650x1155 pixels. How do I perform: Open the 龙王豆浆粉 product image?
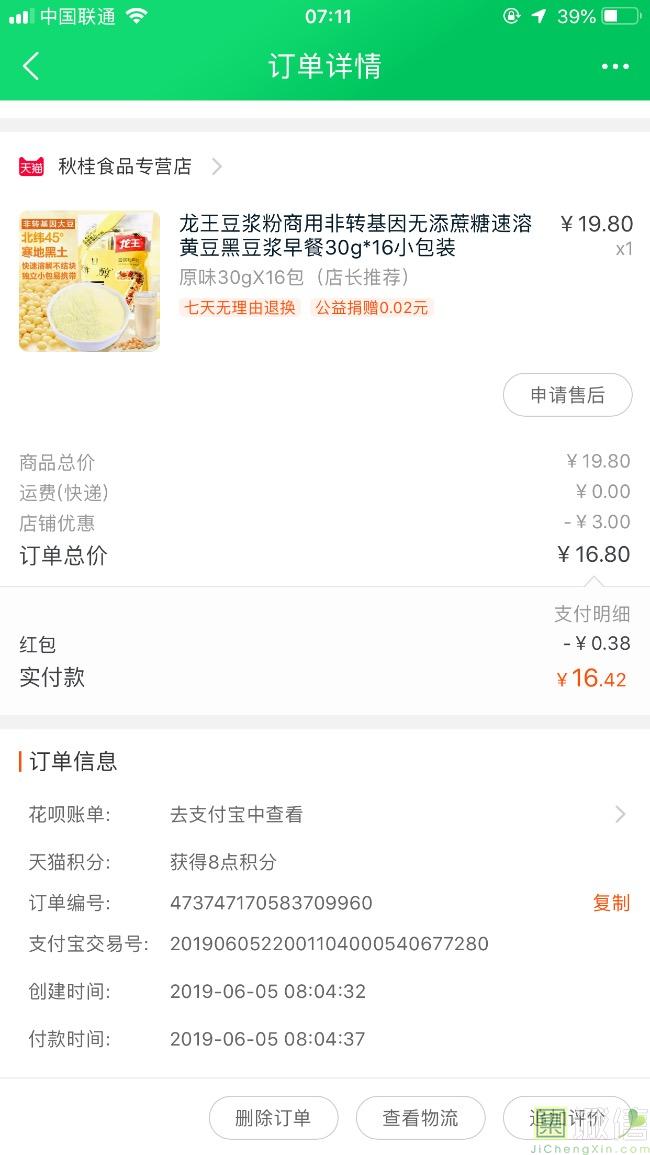click(89, 281)
